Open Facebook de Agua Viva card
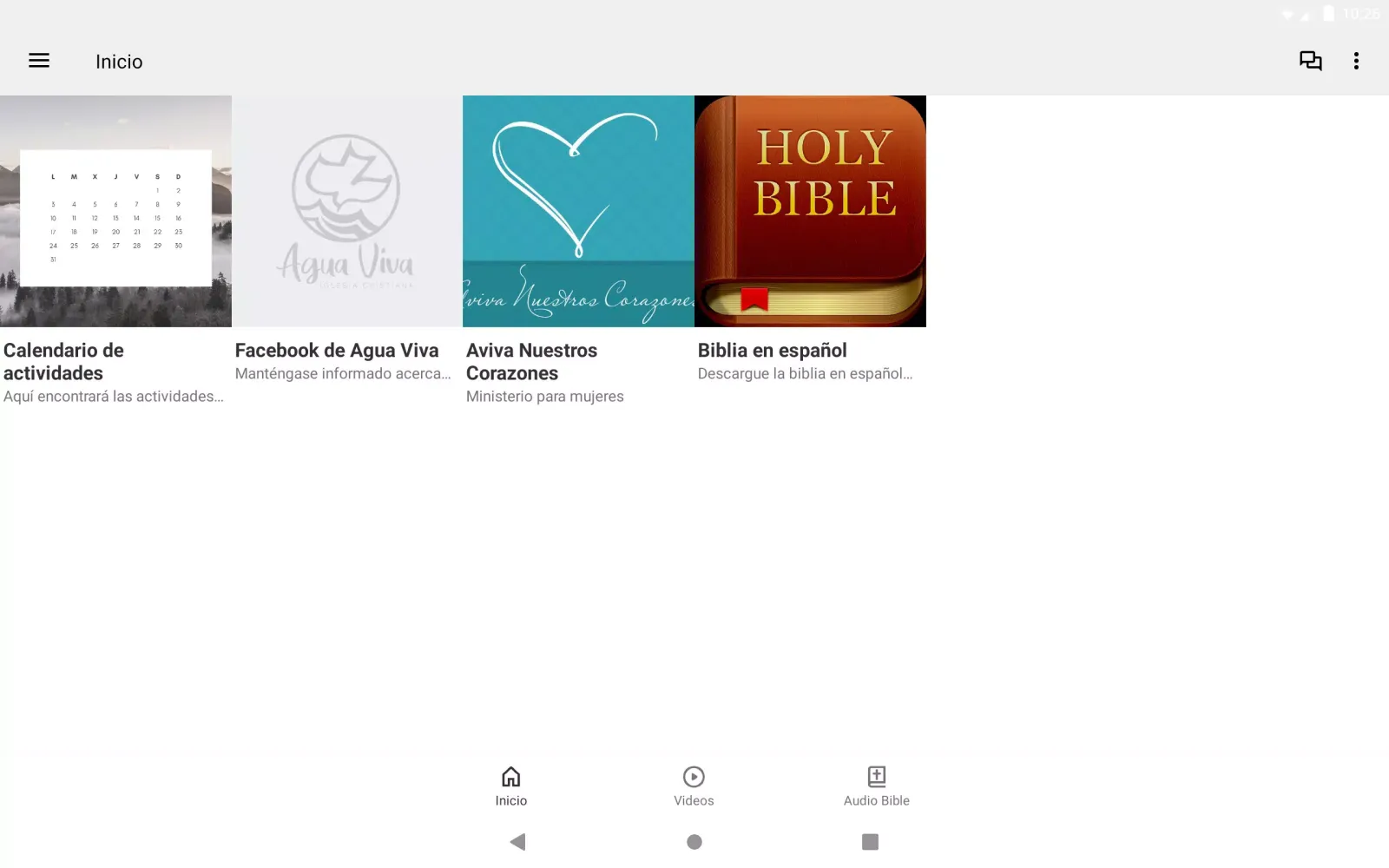Viewport: 1389px width, 868px height. click(x=346, y=212)
